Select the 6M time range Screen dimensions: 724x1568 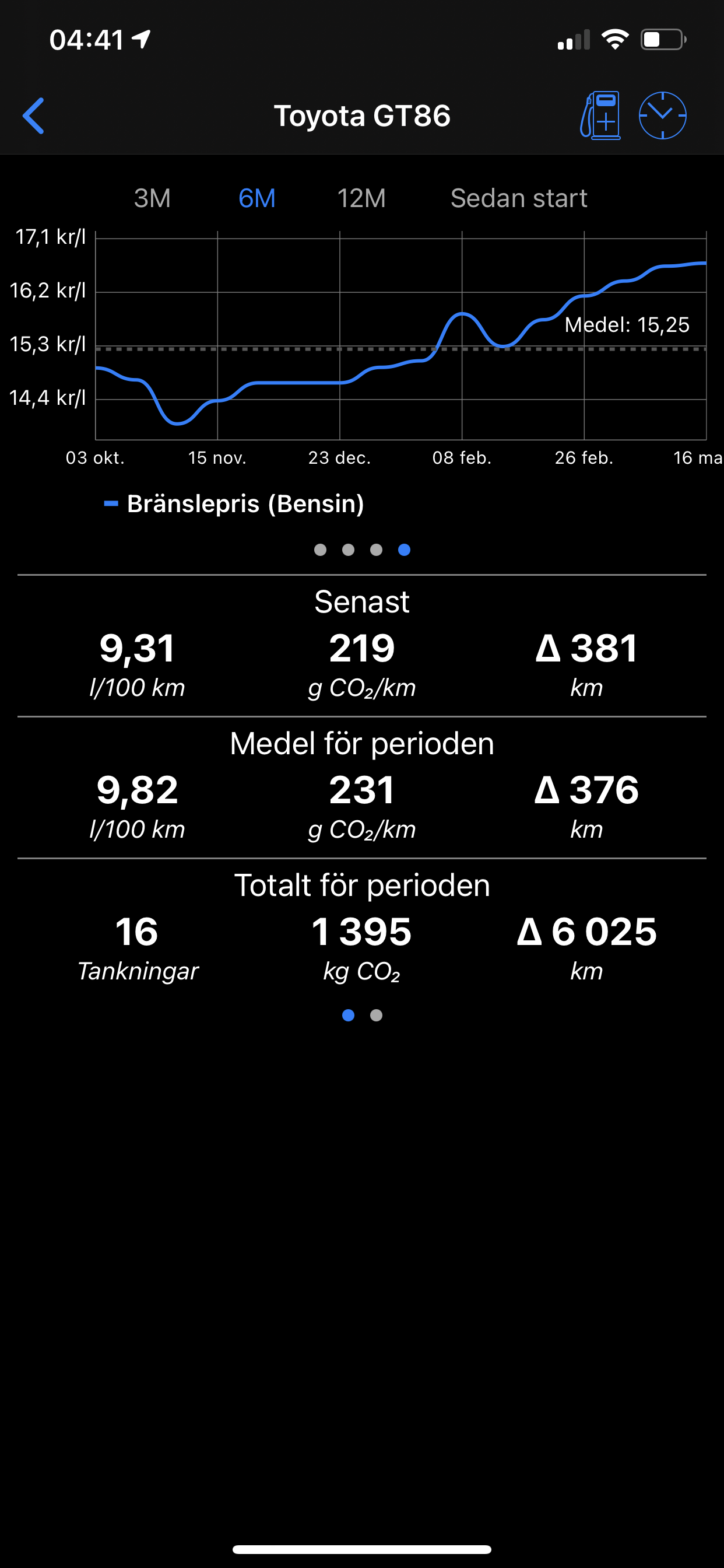coord(256,198)
